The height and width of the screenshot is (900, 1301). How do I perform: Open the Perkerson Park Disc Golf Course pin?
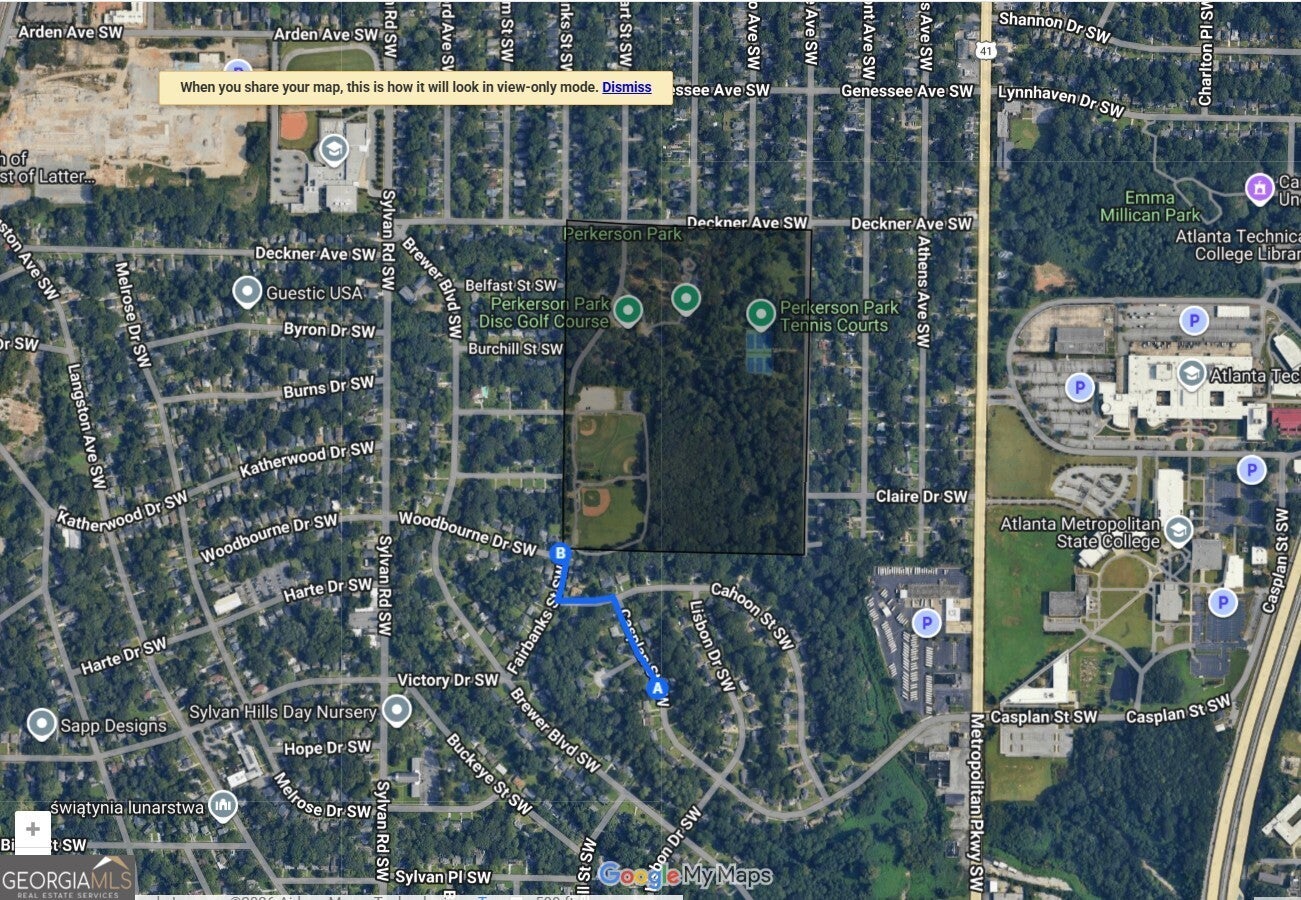[x=627, y=311]
